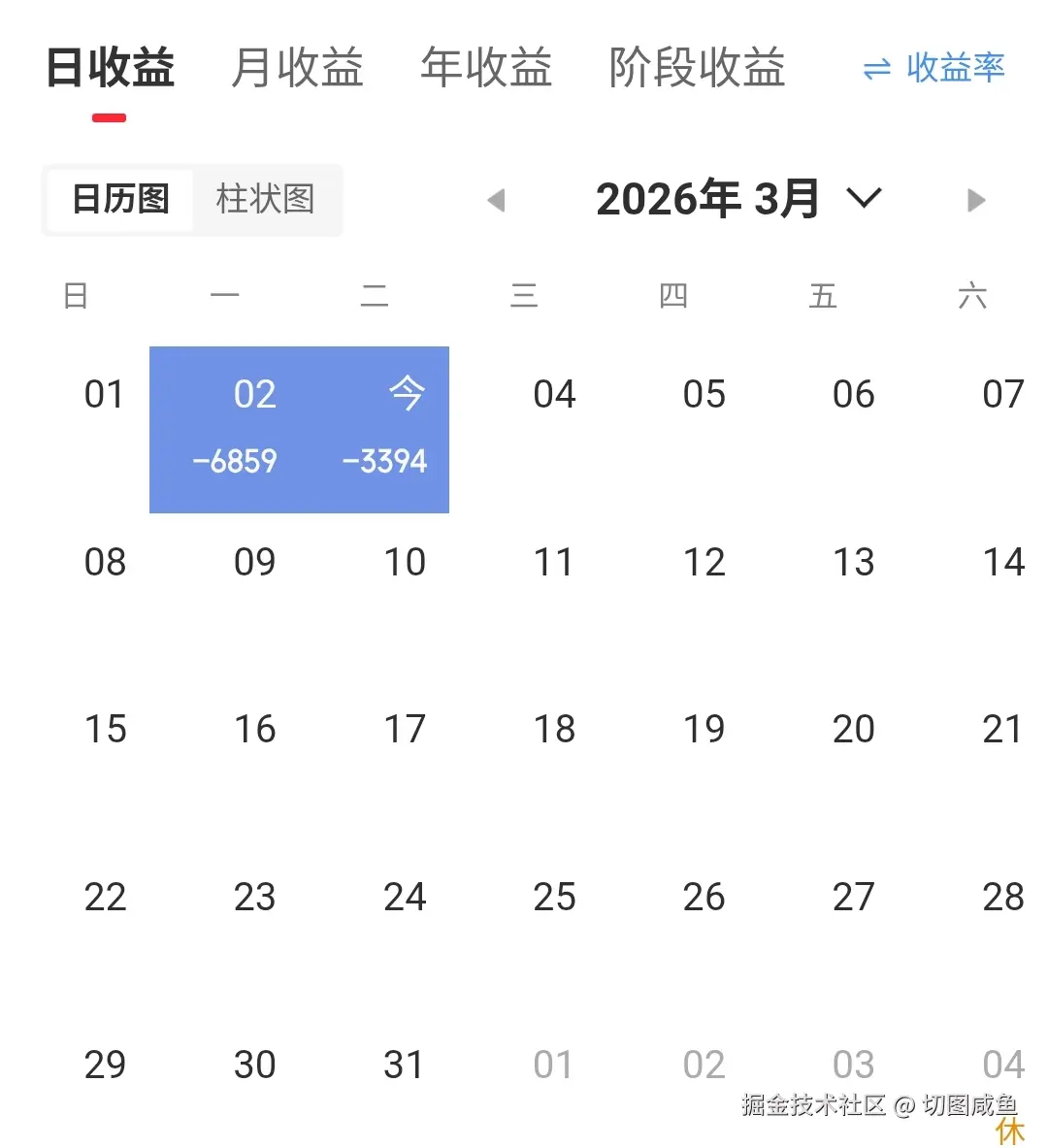Click the previous-month arrow
Screen dimensions: 1048x1148
497,199
